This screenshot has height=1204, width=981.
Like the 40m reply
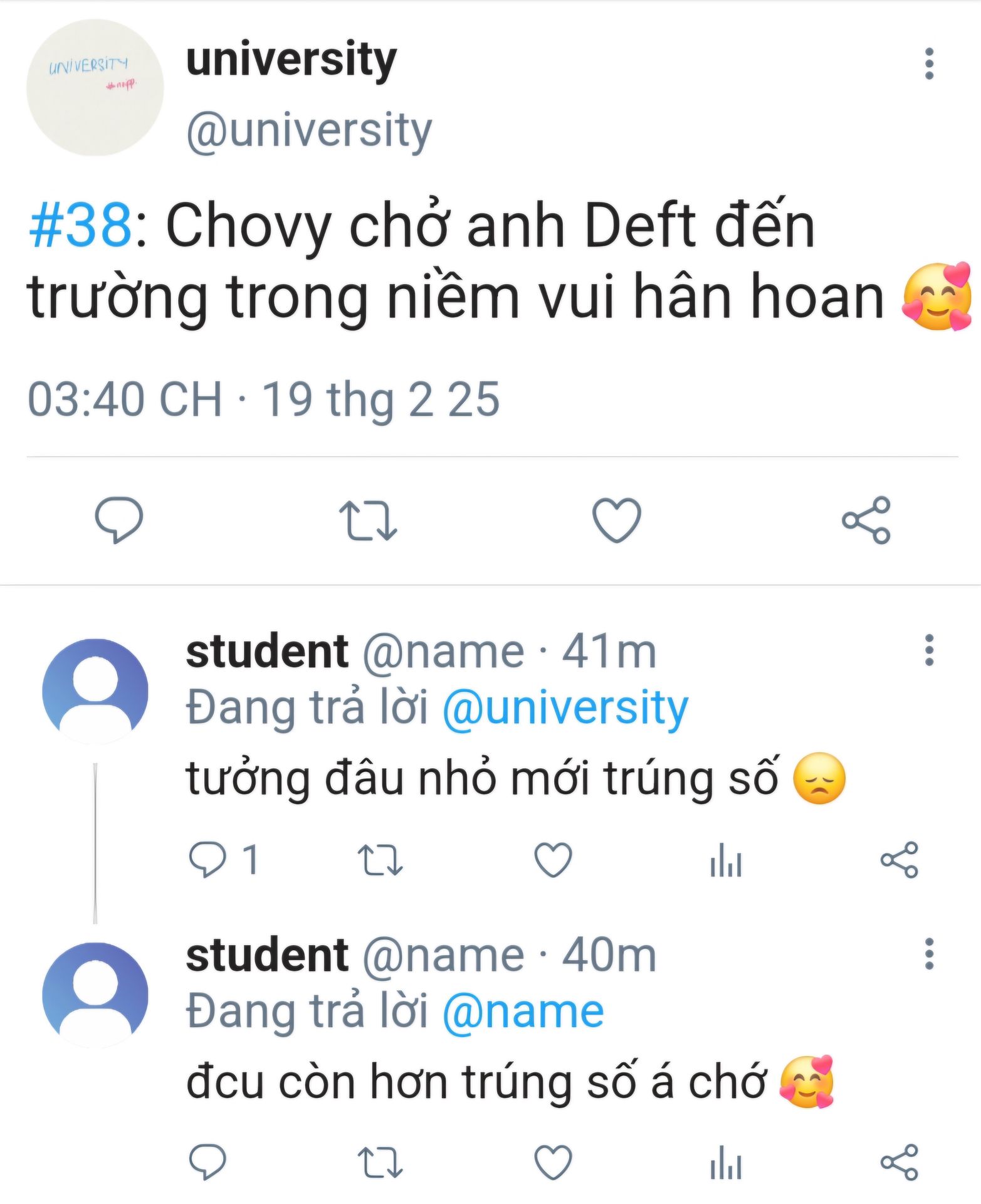[553, 1162]
